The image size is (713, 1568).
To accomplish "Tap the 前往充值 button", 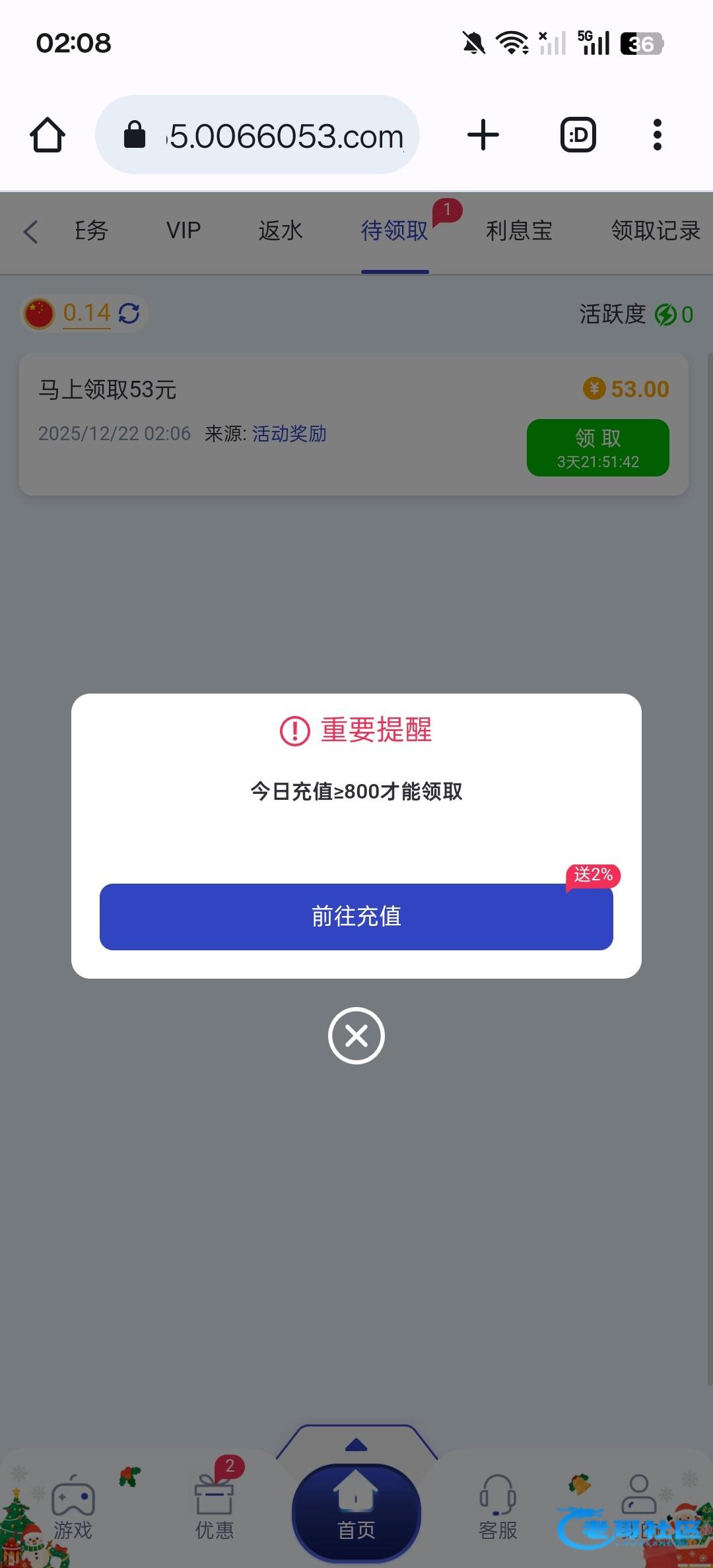I will click(x=356, y=917).
